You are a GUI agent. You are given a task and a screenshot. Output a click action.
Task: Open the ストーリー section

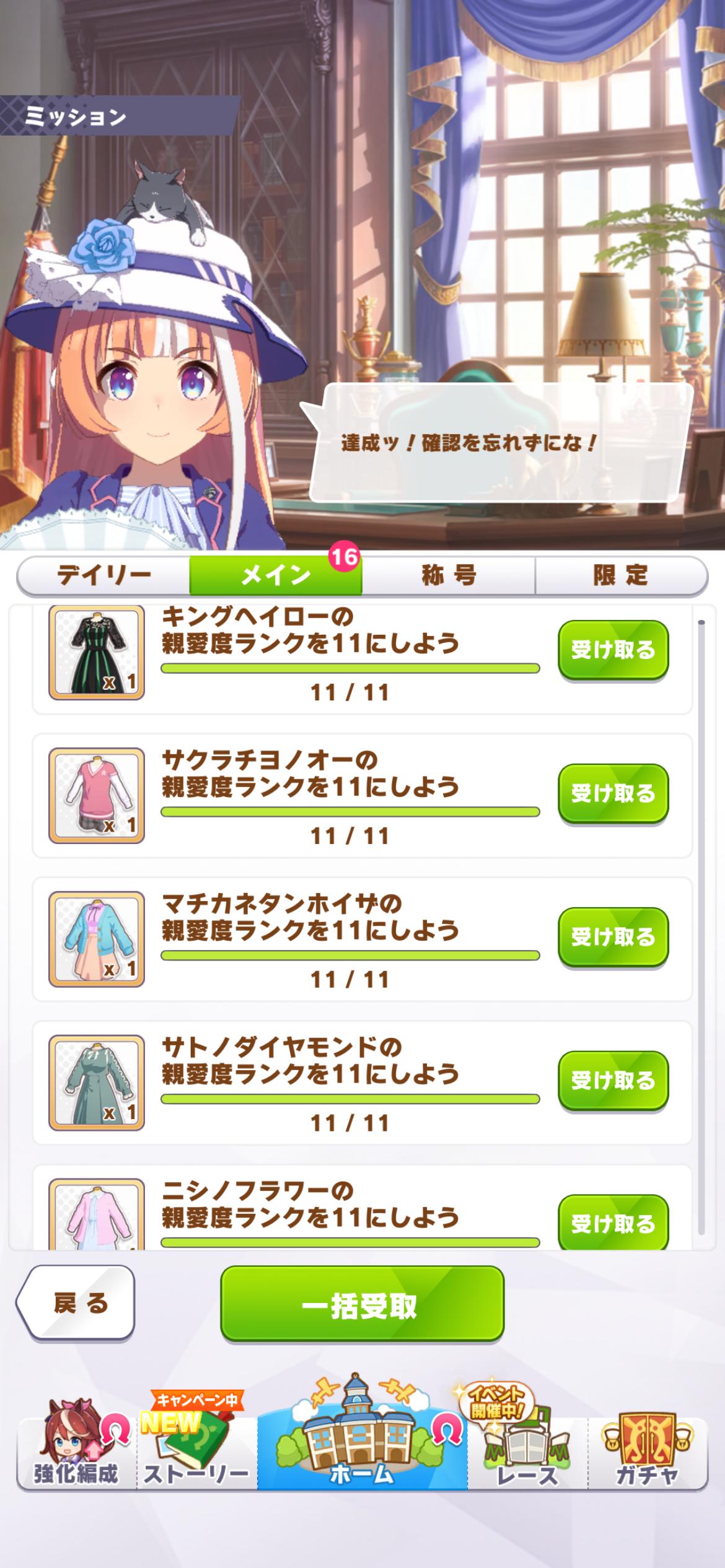point(196,1453)
